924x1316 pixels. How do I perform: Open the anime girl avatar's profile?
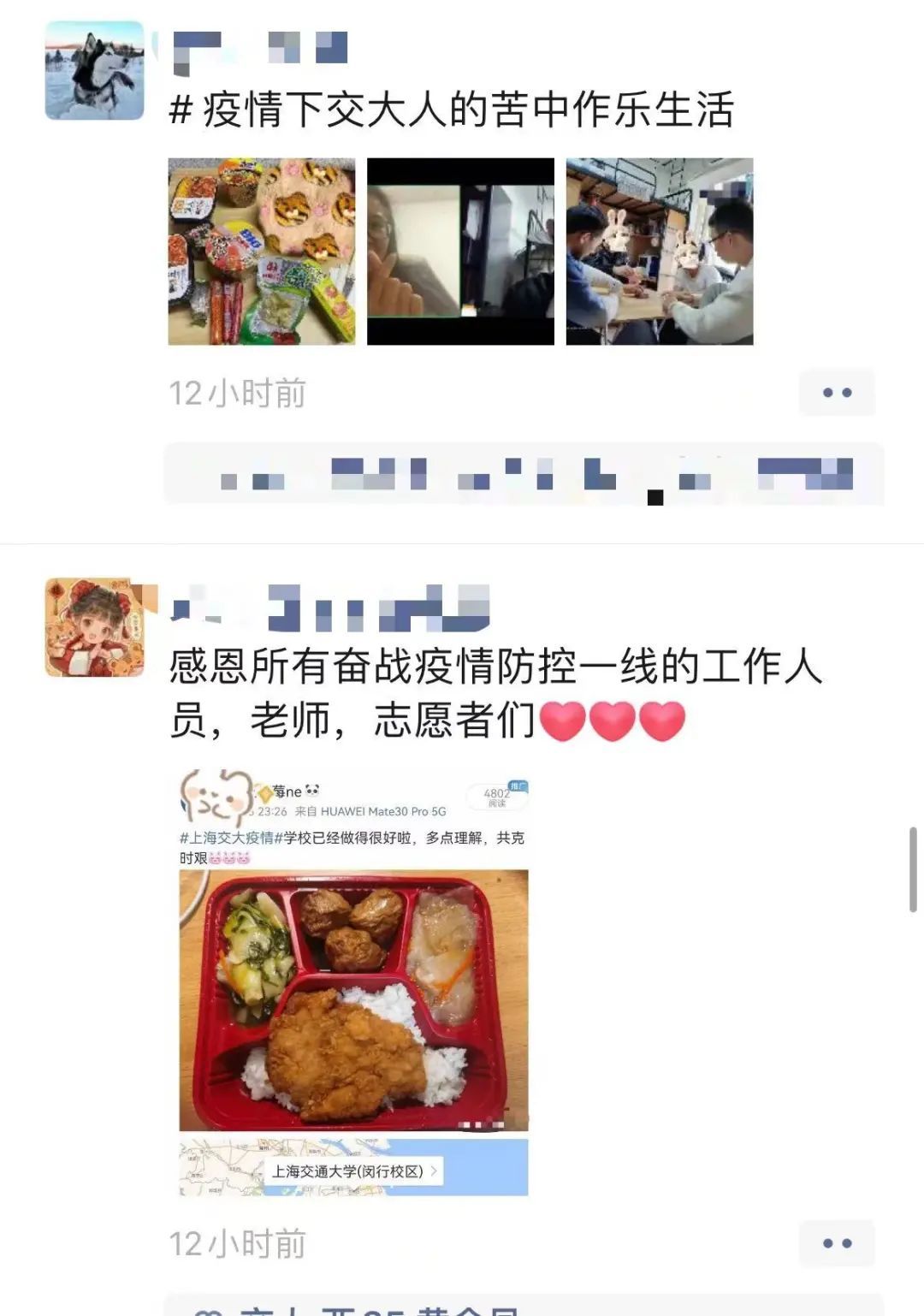(x=94, y=627)
